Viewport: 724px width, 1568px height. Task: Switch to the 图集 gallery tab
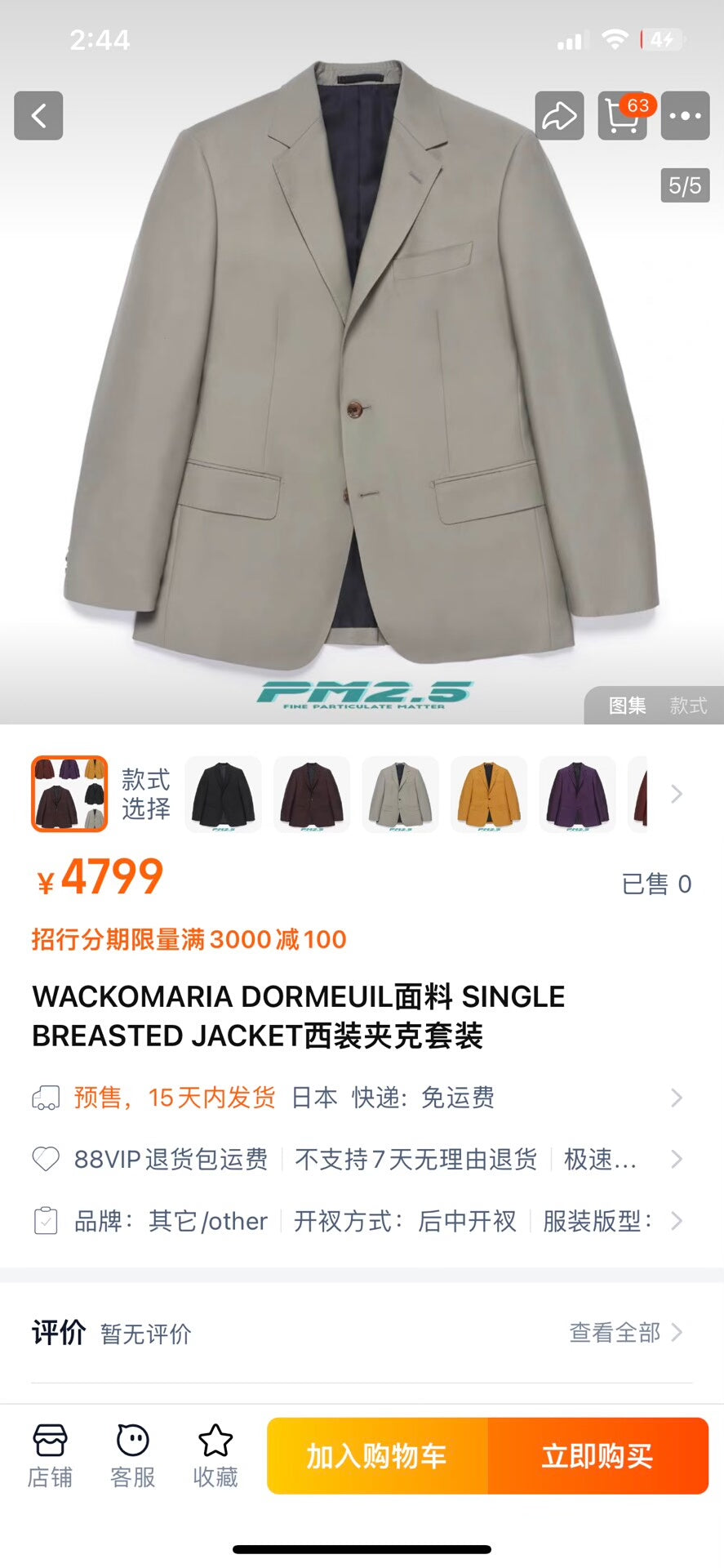[x=627, y=706]
